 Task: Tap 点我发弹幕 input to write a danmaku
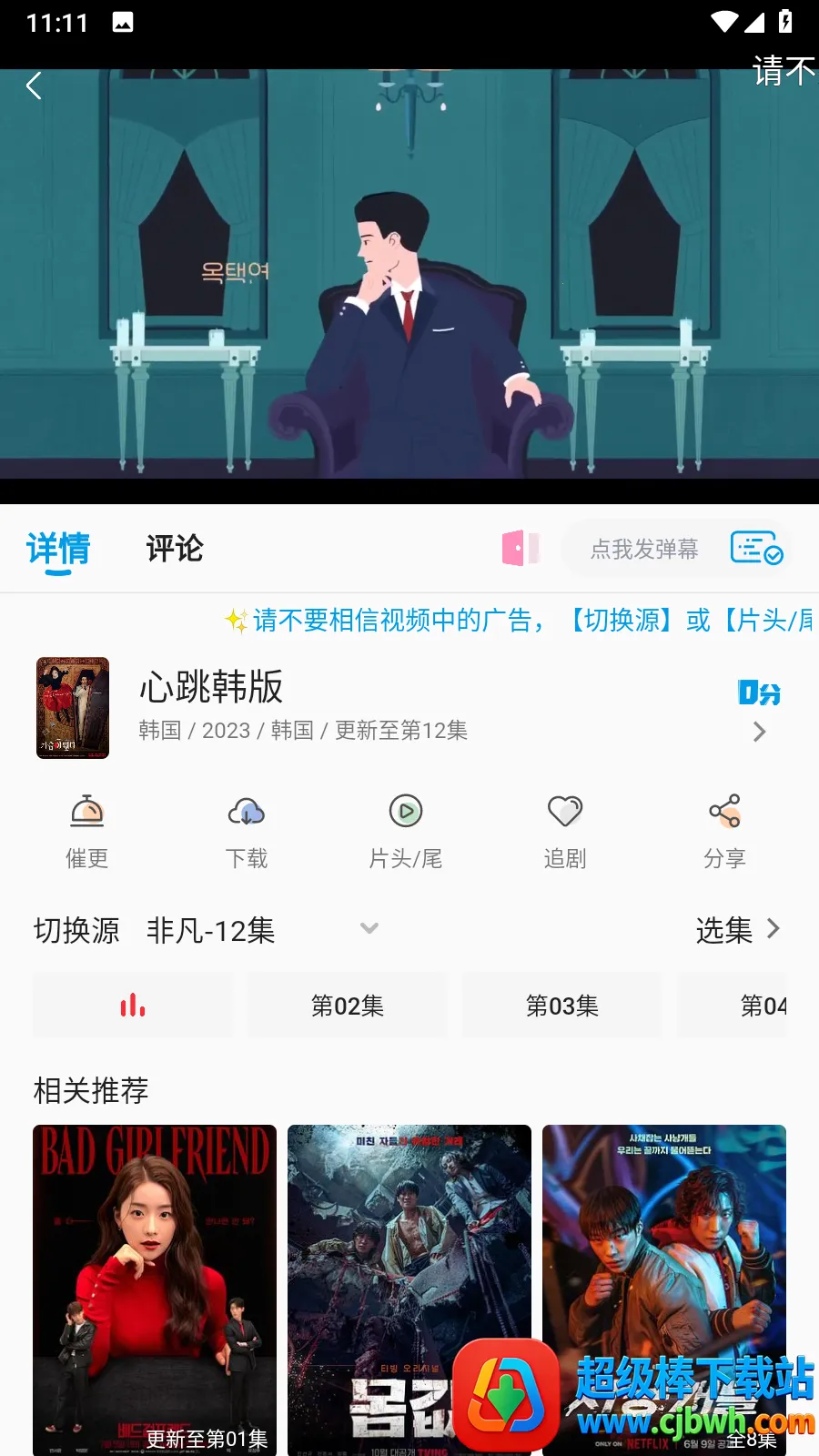coord(644,550)
